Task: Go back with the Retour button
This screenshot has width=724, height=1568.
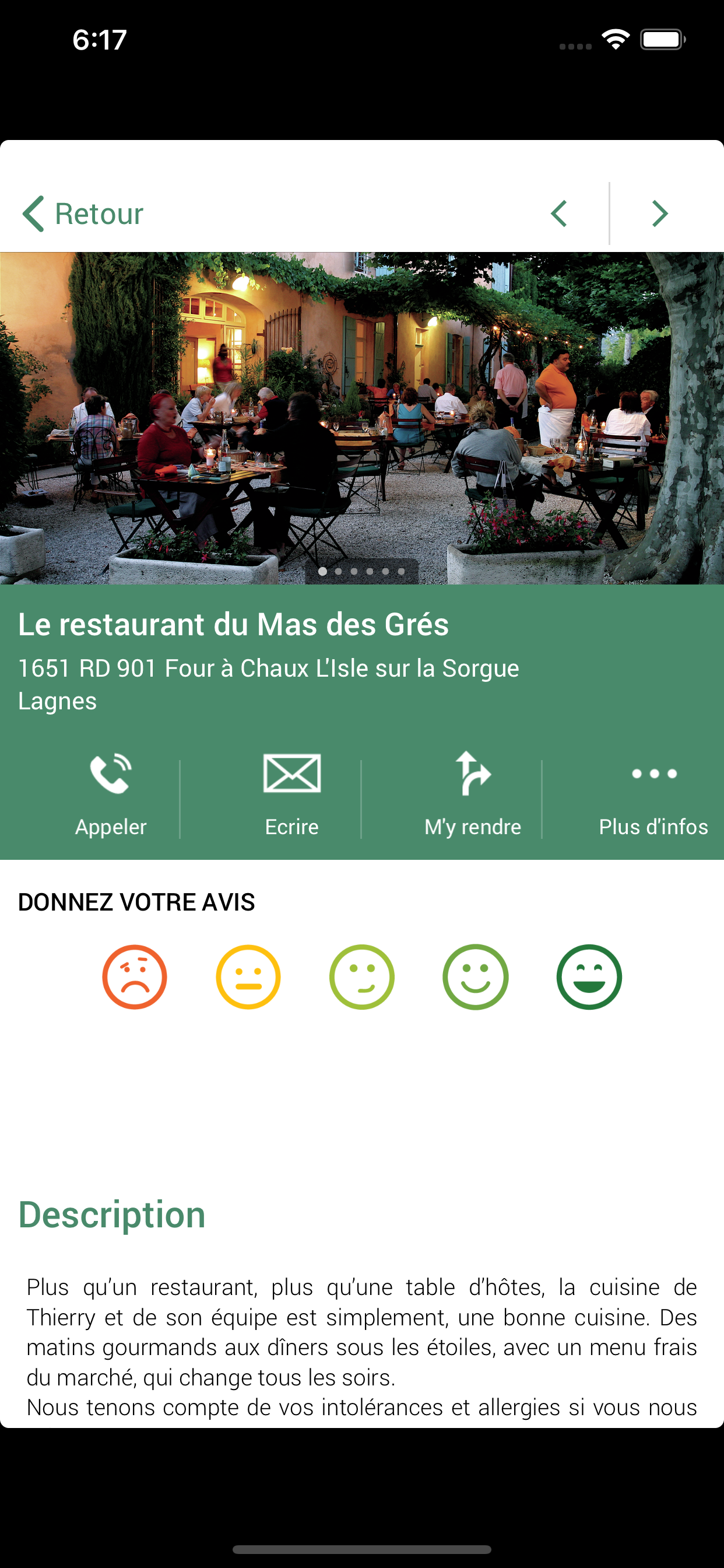Action: (83, 213)
